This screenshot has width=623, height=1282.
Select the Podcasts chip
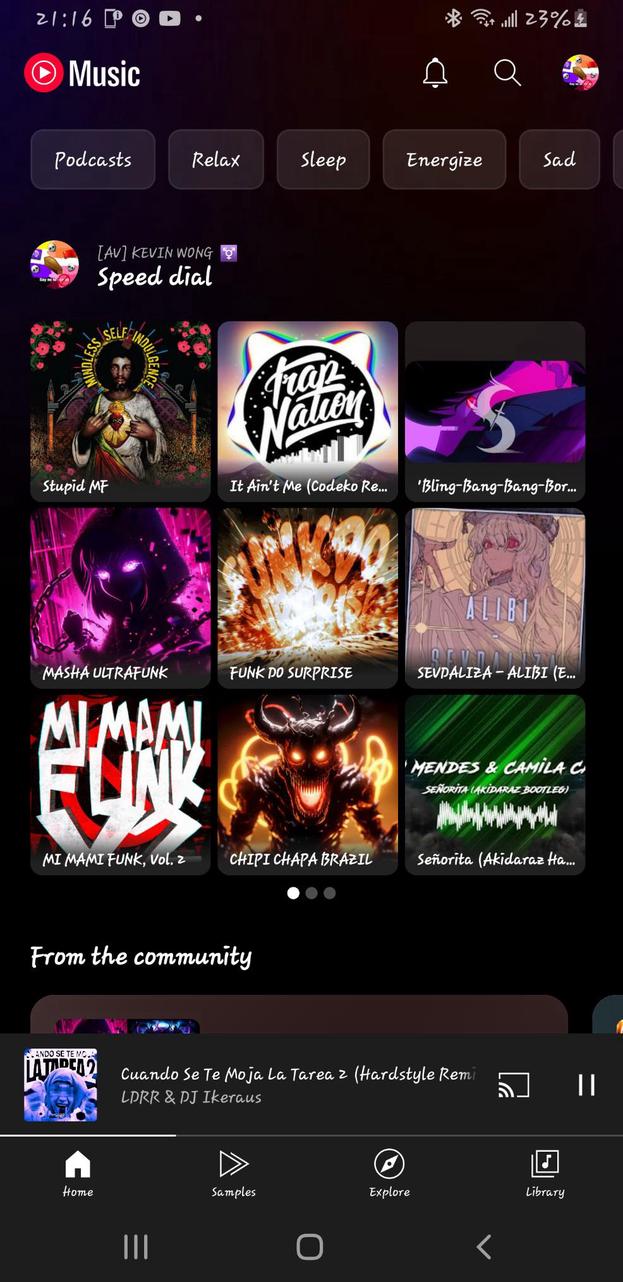pyautogui.click(x=93, y=160)
